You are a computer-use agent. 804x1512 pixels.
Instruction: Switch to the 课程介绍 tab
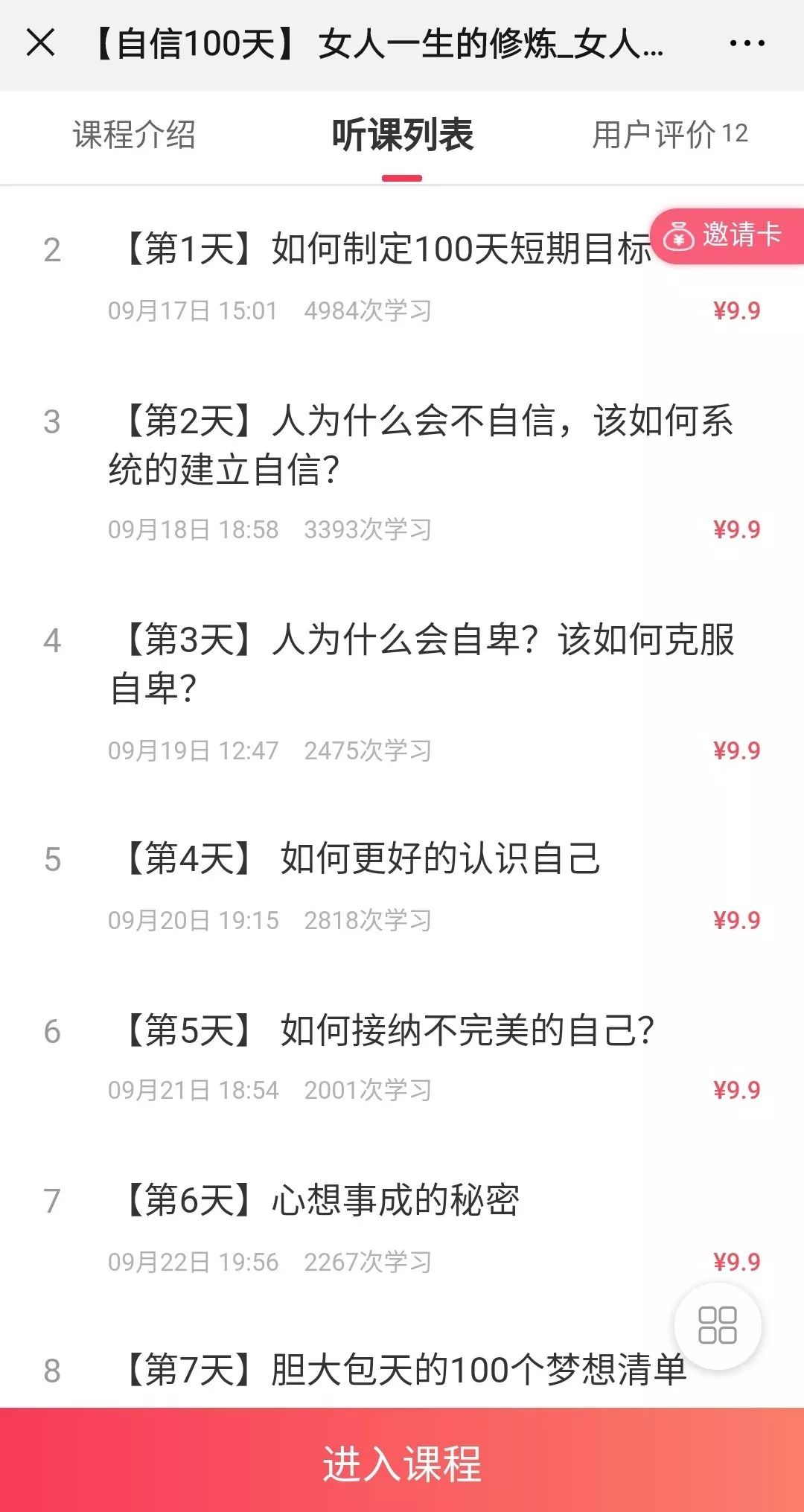[134, 135]
